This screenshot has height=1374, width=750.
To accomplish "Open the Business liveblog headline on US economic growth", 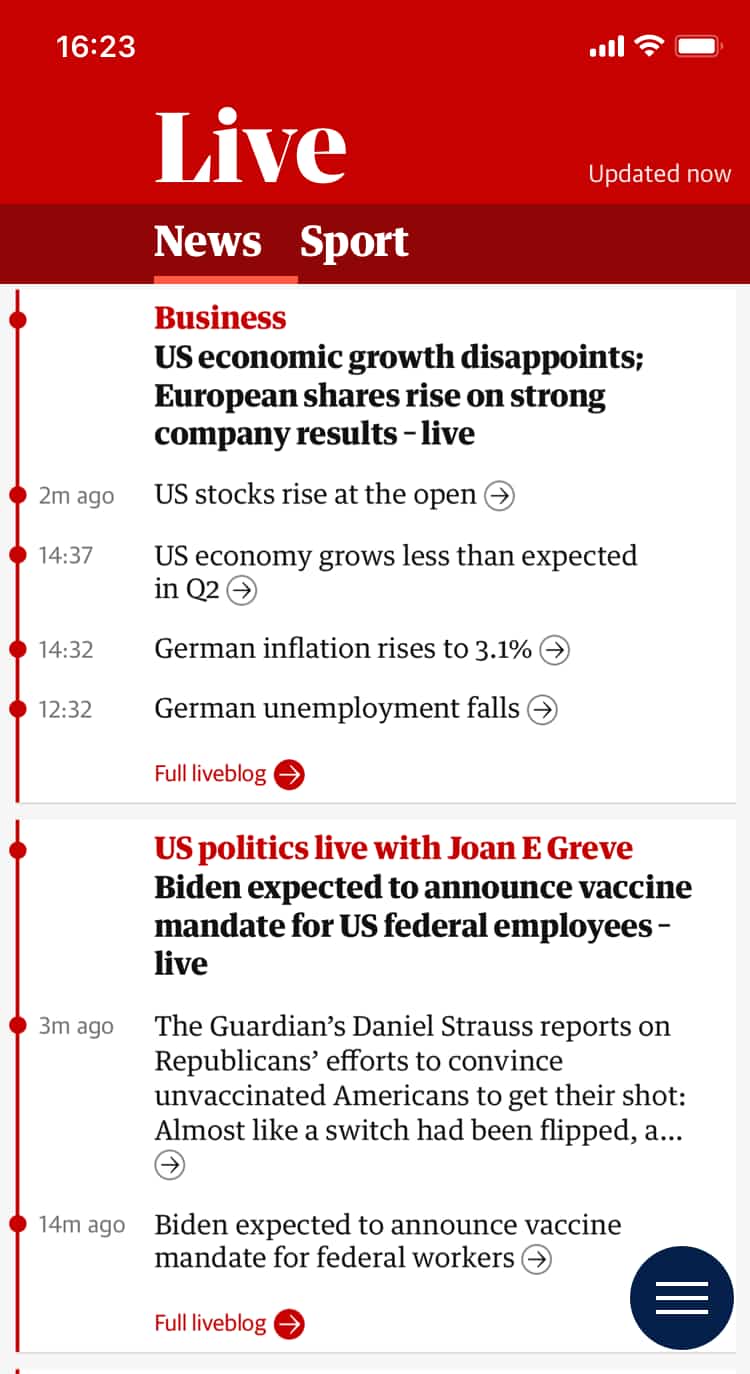I will click(x=398, y=396).
